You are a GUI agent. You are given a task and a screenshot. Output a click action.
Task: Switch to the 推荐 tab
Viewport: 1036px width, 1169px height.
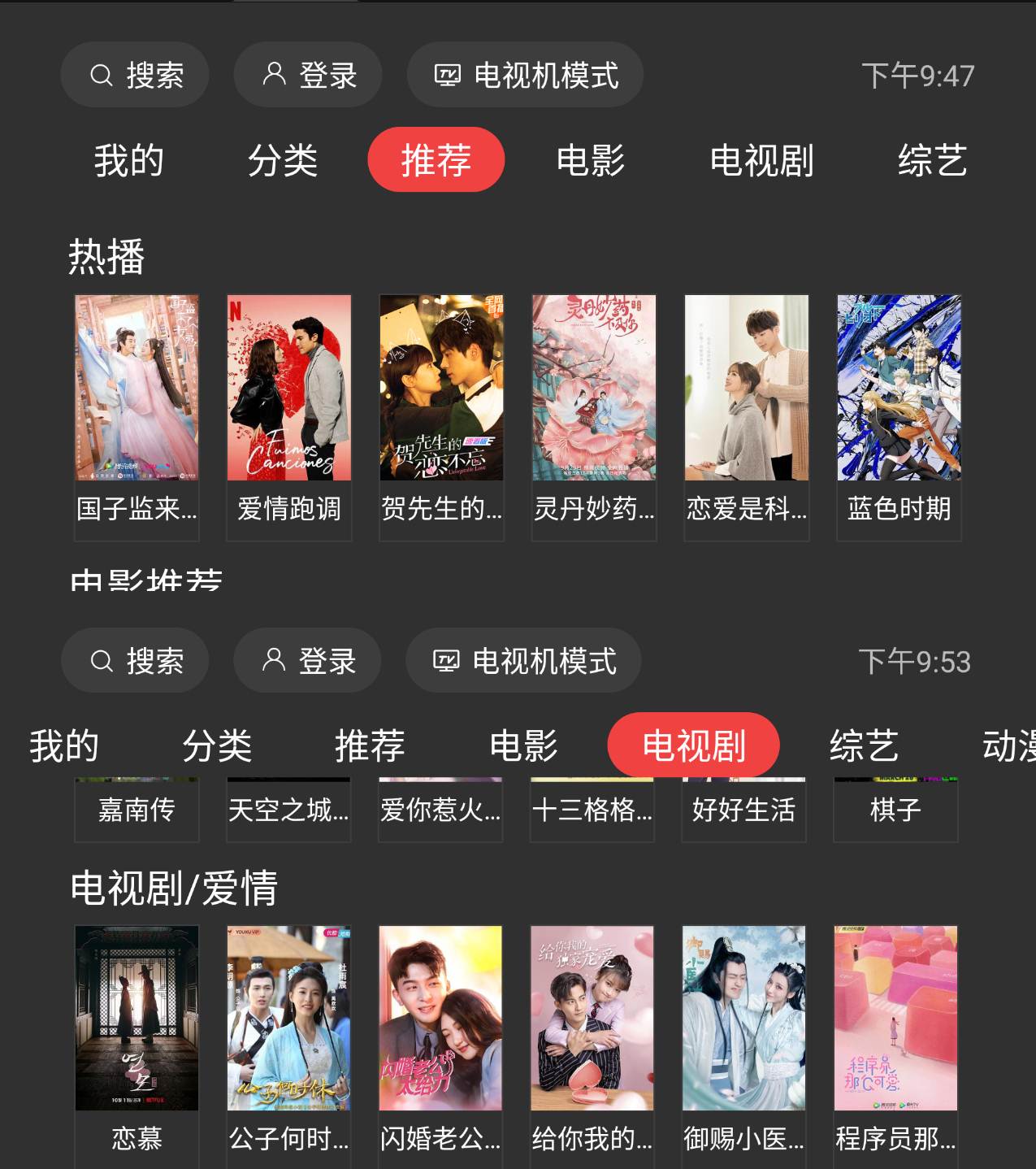[436, 160]
